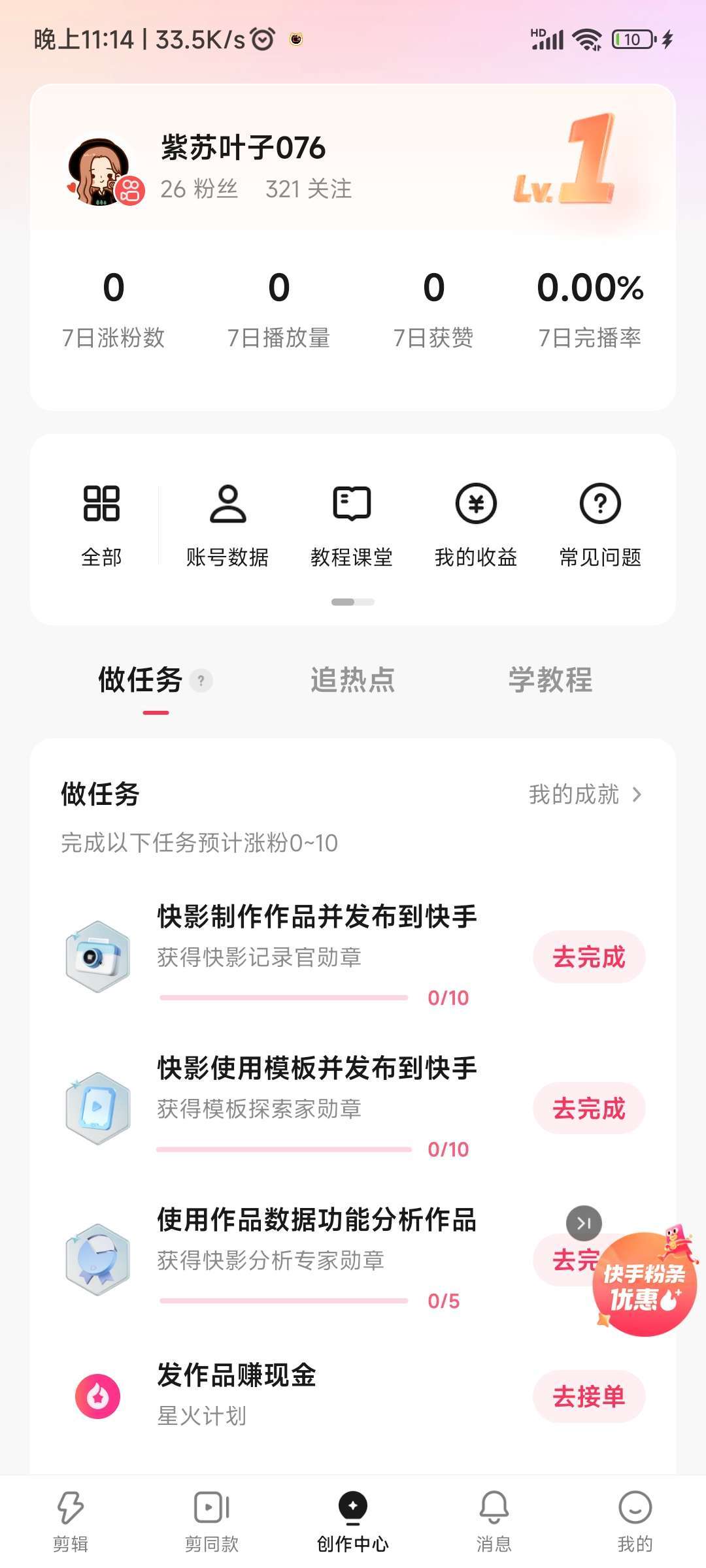The width and height of the screenshot is (706, 1568).
Task: Open 常见问题 FAQ
Action: tap(600, 524)
